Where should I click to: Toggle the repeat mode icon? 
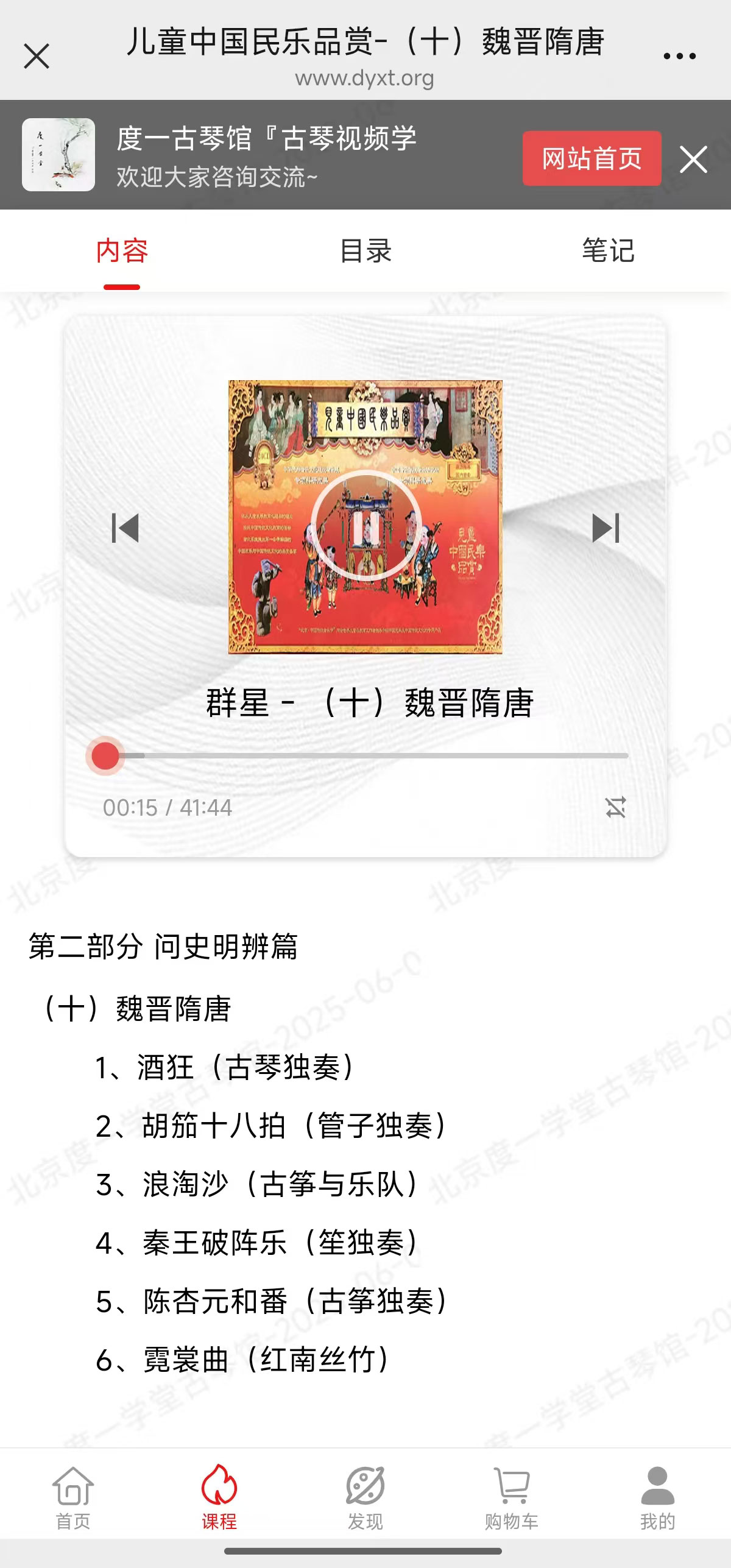[x=616, y=807]
